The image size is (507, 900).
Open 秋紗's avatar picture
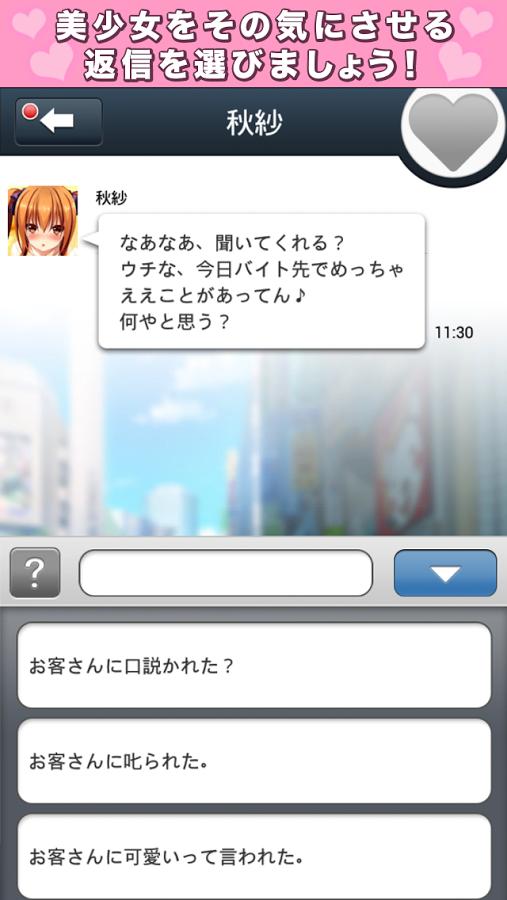pos(42,221)
